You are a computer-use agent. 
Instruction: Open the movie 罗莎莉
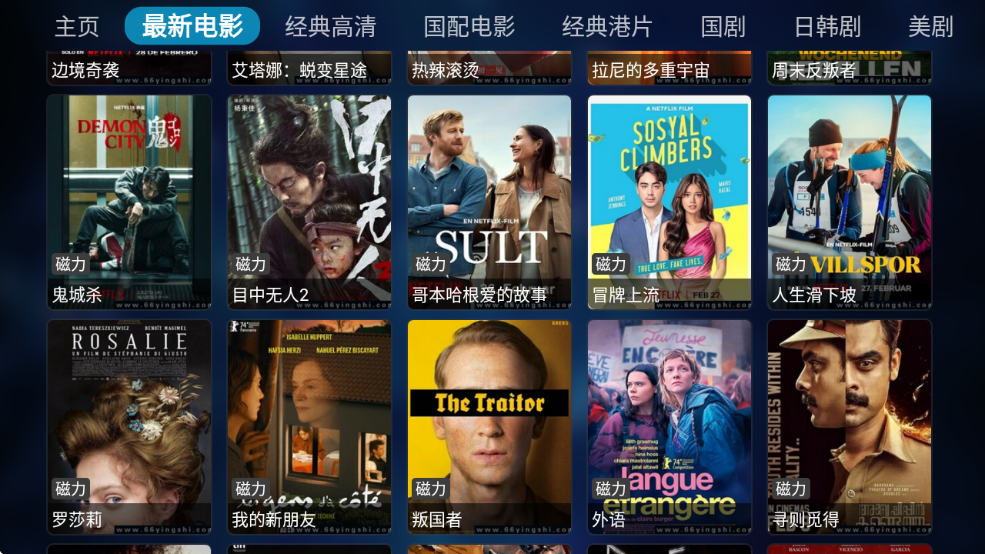click(x=129, y=426)
